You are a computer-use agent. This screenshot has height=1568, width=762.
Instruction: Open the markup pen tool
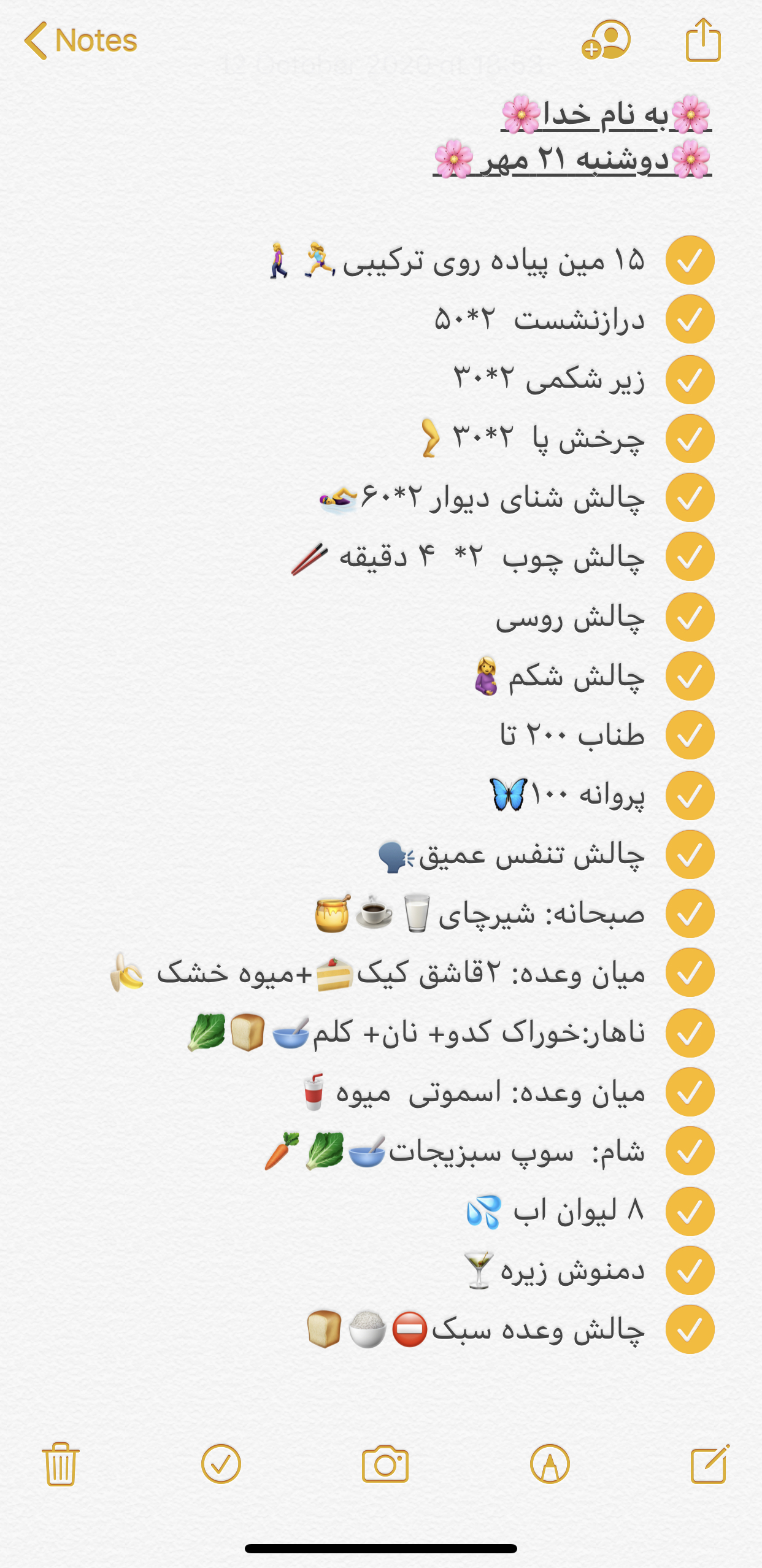[x=550, y=1464]
